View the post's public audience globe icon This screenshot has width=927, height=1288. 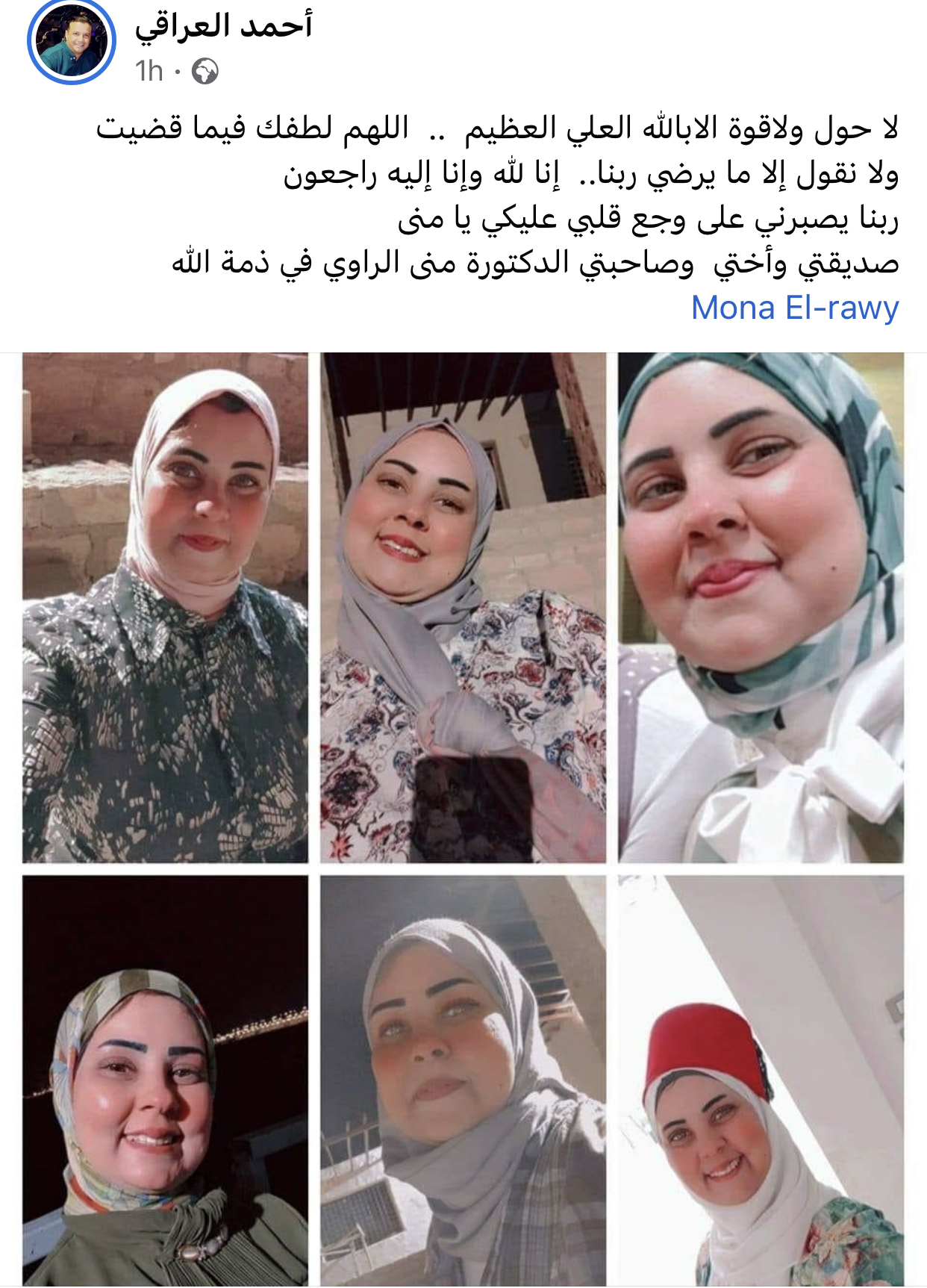pyautogui.click(x=205, y=72)
